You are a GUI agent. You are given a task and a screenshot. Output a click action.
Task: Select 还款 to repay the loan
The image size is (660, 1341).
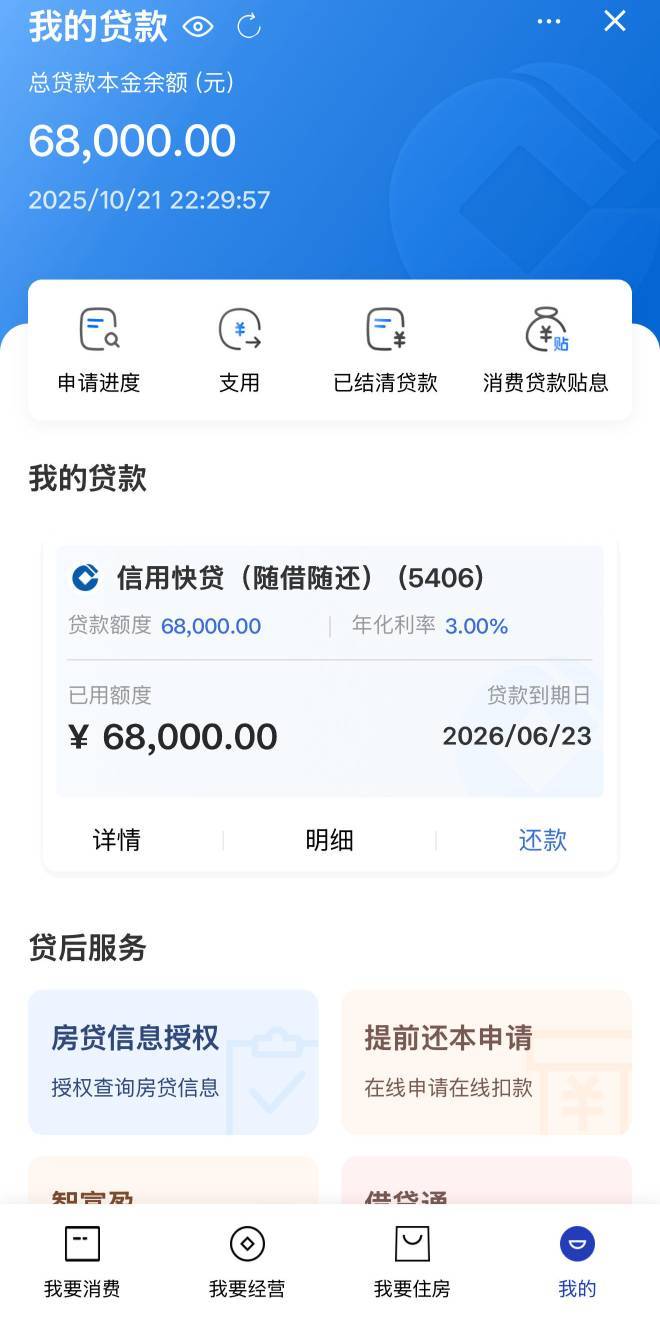[x=543, y=840]
